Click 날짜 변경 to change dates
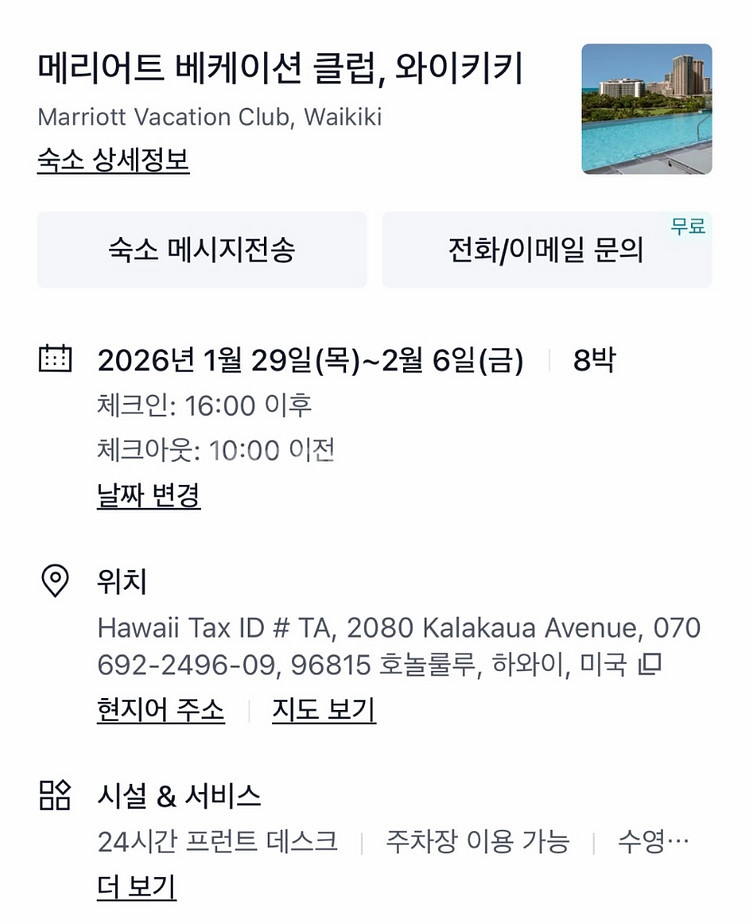 (x=148, y=490)
